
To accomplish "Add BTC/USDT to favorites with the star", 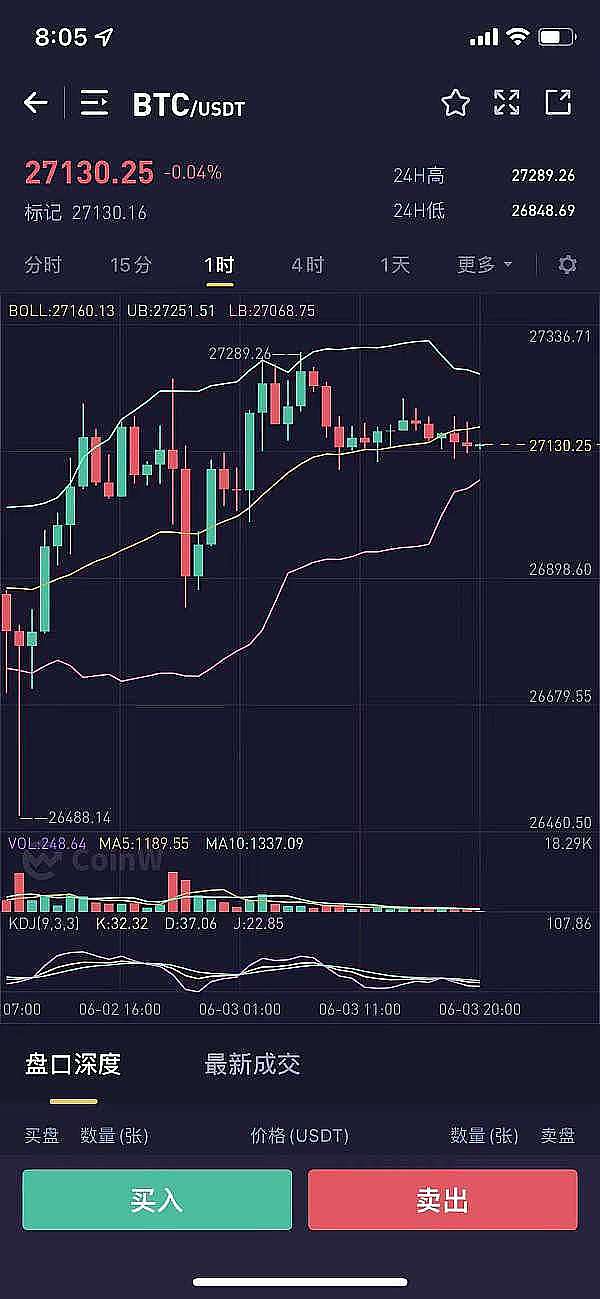I will pyautogui.click(x=455, y=102).
